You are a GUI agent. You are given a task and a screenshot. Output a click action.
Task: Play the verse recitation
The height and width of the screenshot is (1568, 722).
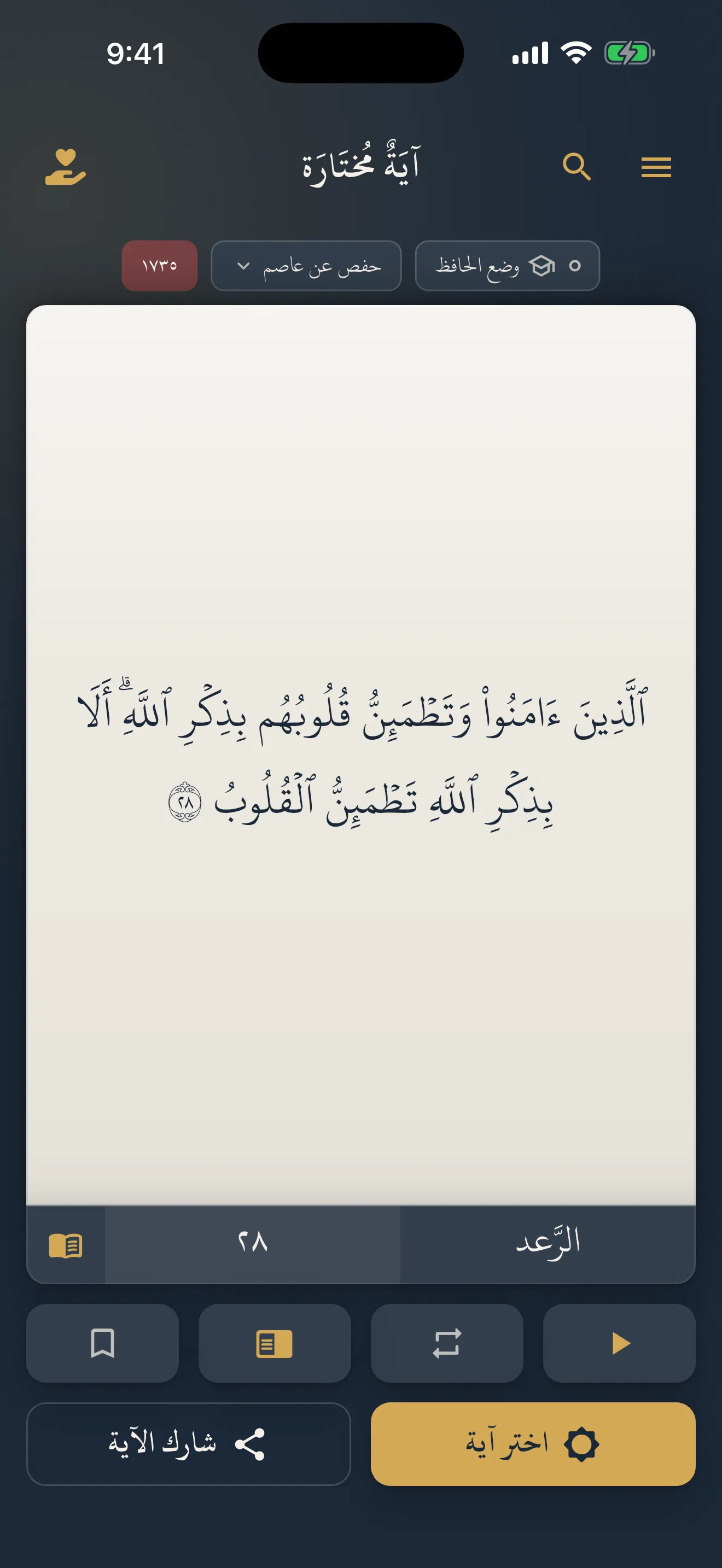(x=619, y=1343)
